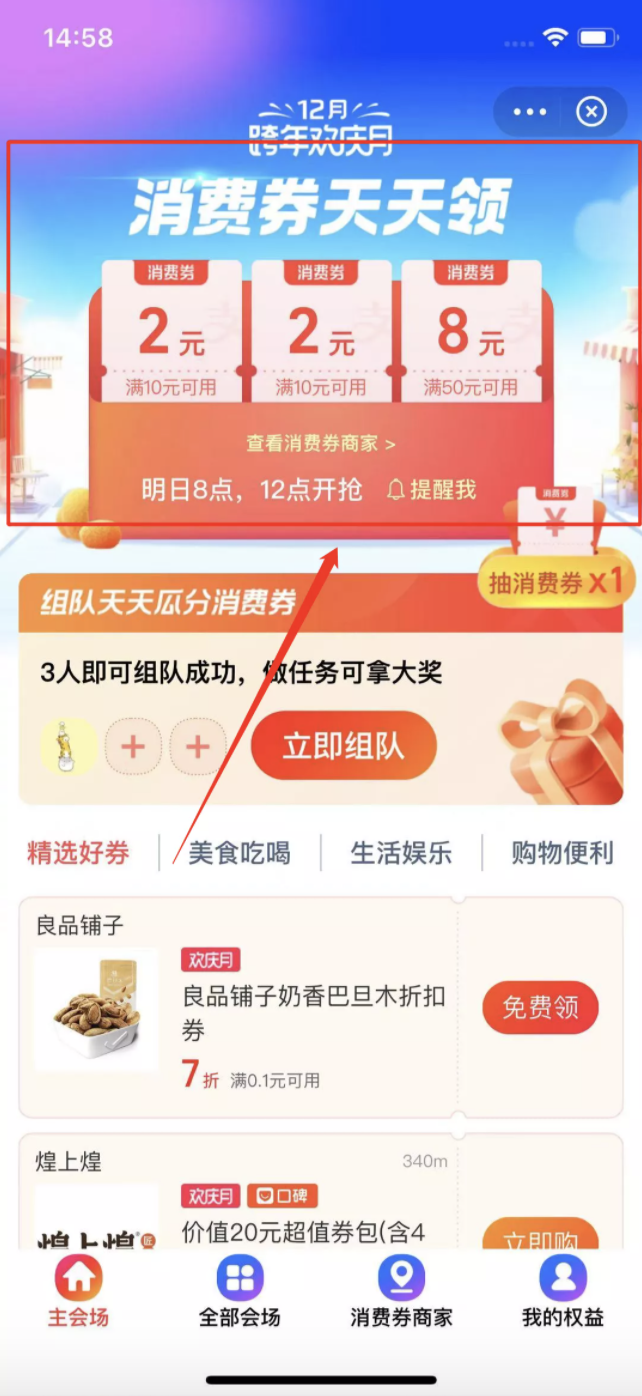This screenshot has width=642, height=1396.
Task: Open 消费券商家 bottom tab
Action: coord(401,1292)
